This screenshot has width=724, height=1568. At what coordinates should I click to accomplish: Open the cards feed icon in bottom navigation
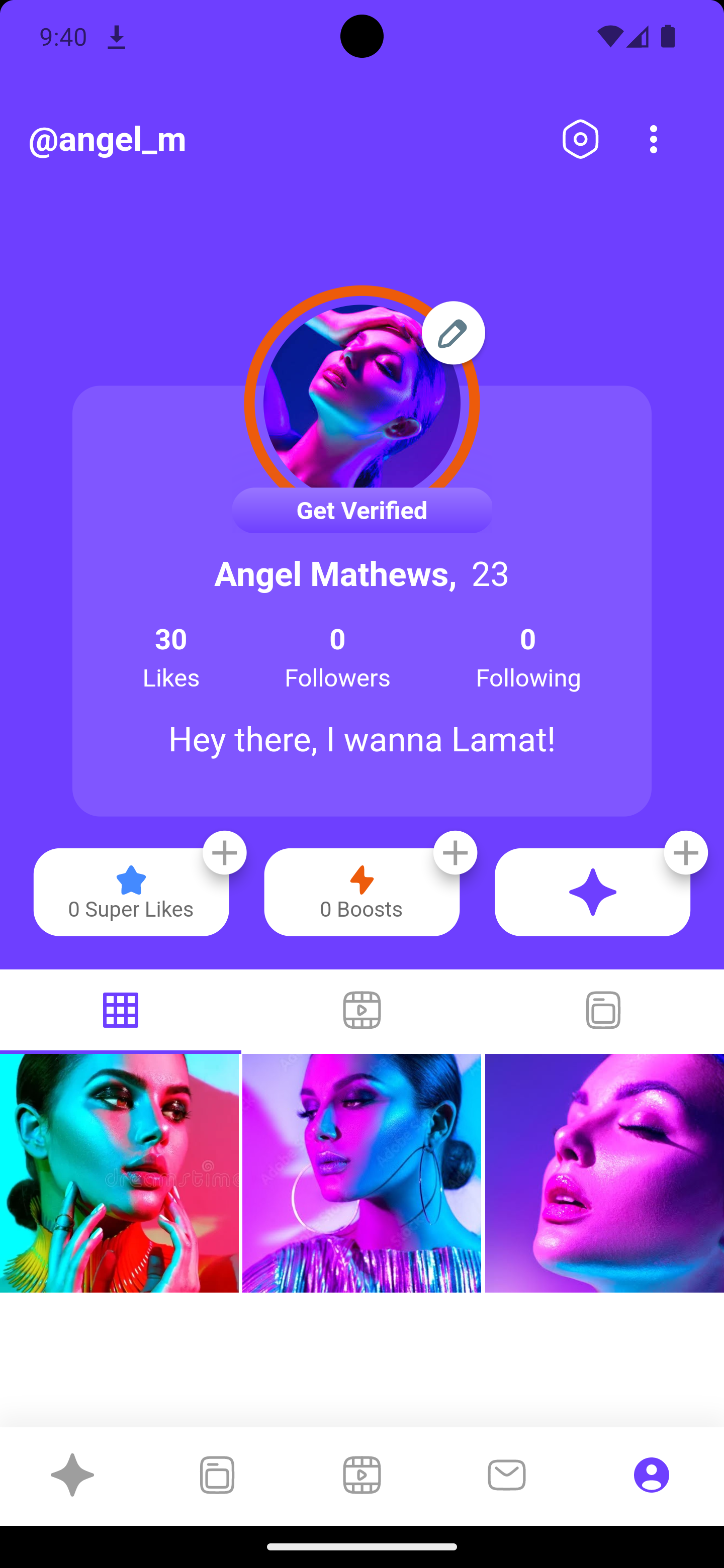tap(217, 1474)
